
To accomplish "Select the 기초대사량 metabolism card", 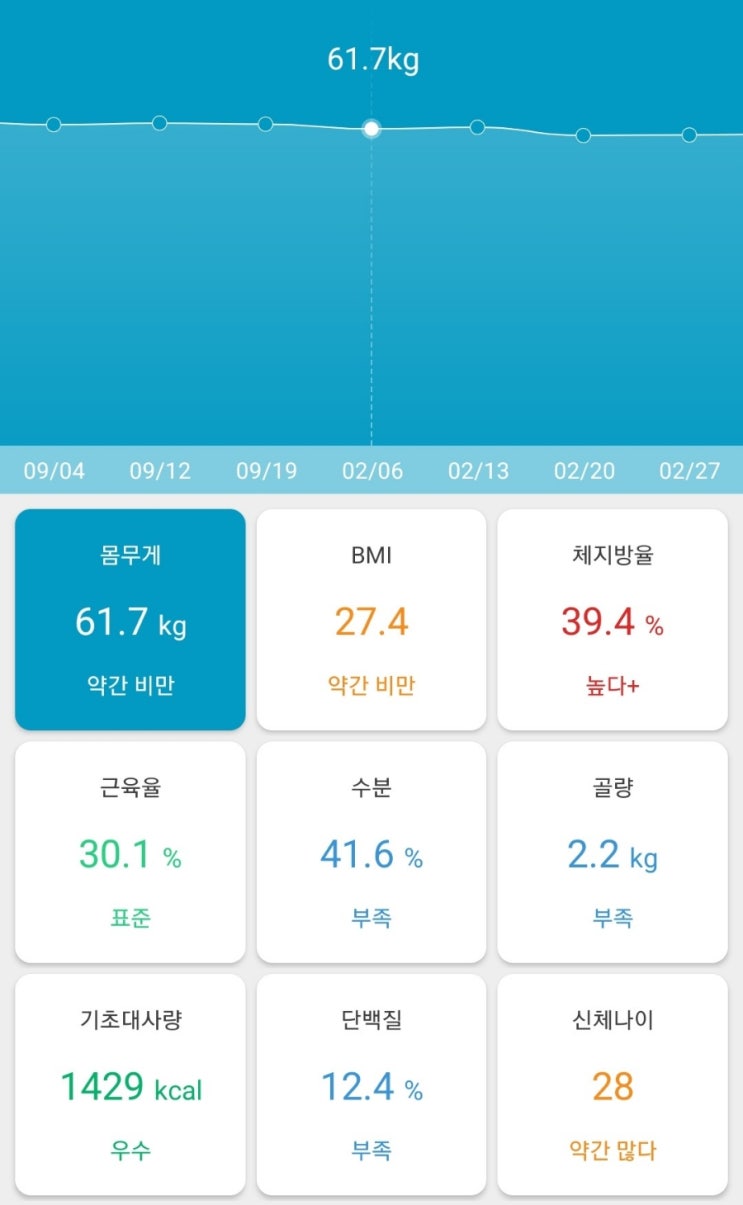I will coord(130,1085).
